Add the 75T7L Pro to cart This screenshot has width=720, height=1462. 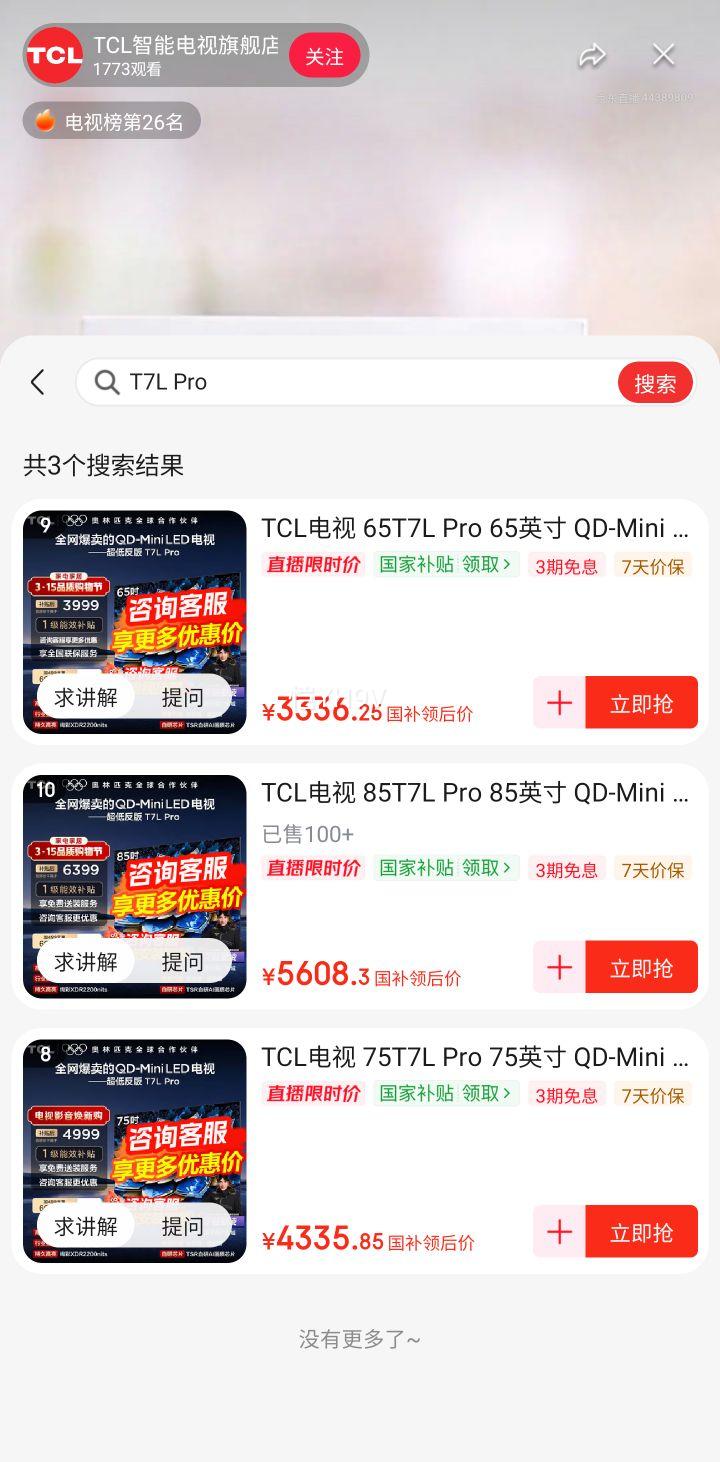click(559, 1232)
